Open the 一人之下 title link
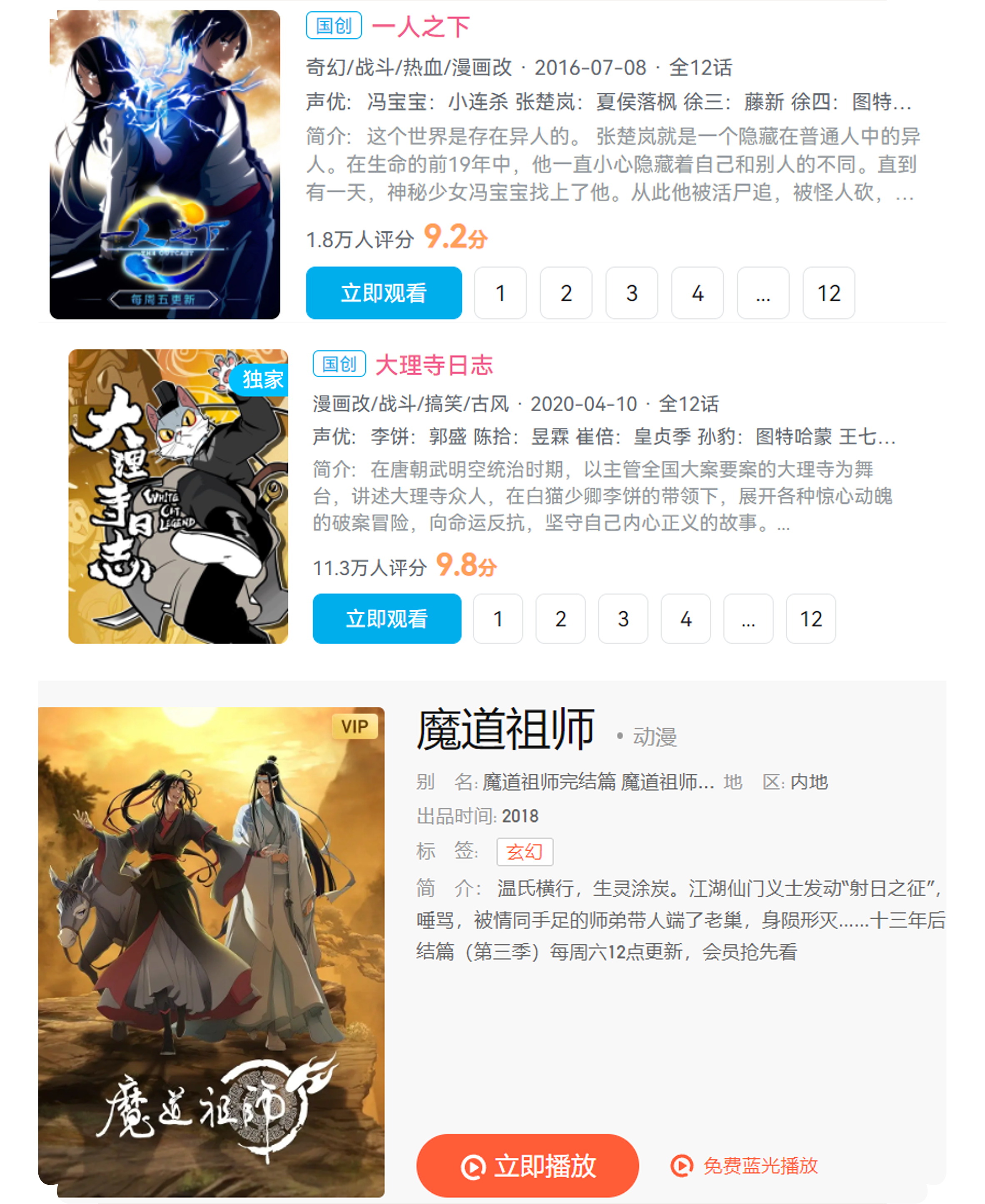985x1204 pixels. pyautogui.click(x=420, y=26)
